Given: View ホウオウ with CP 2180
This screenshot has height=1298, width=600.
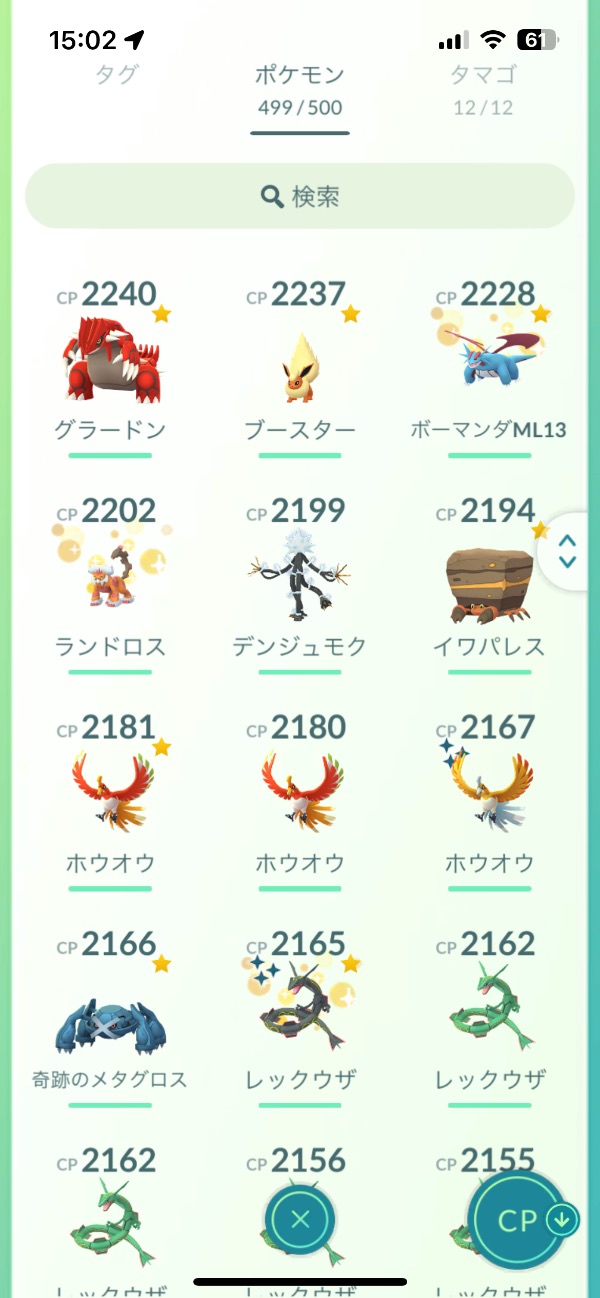Looking at the screenshot, I should (300, 795).
